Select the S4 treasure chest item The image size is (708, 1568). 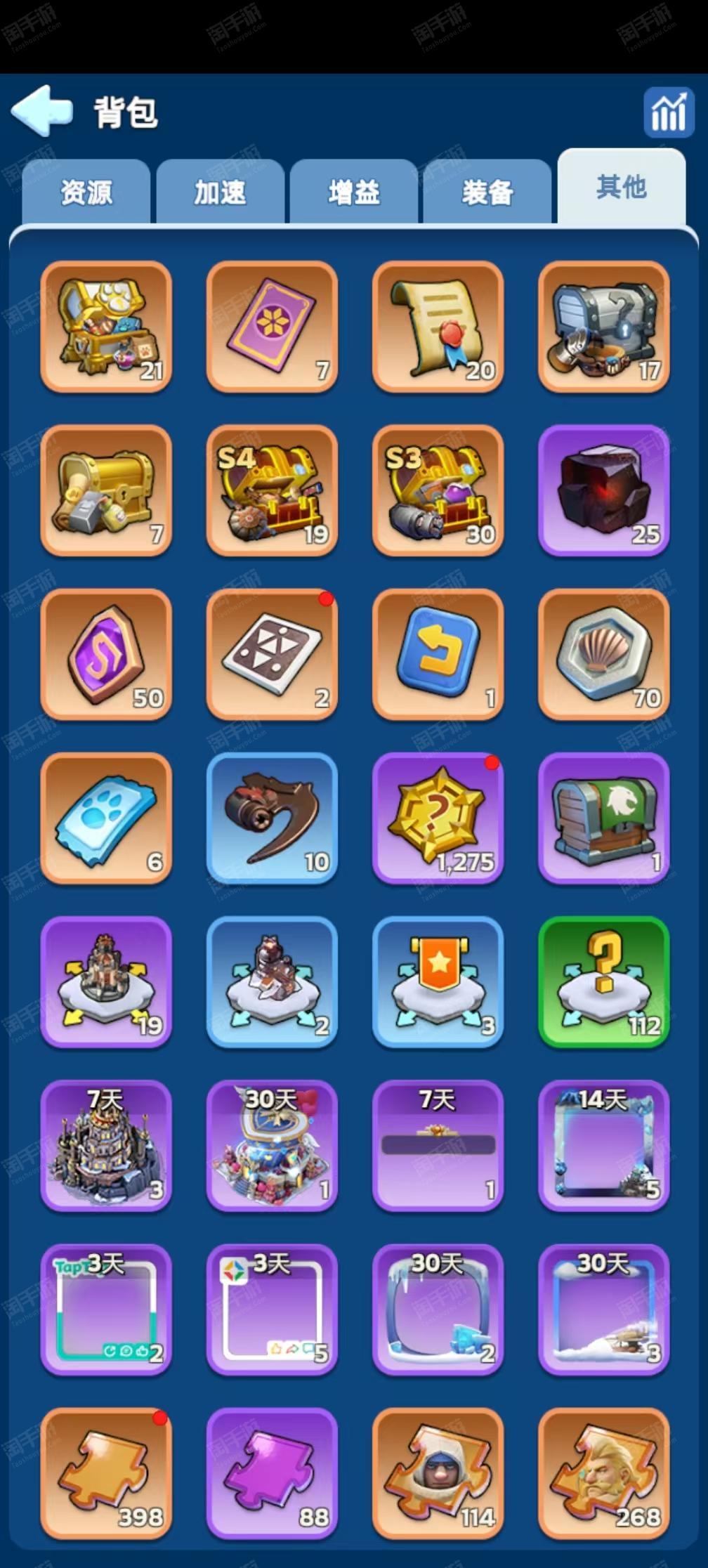[x=272, y=490]
